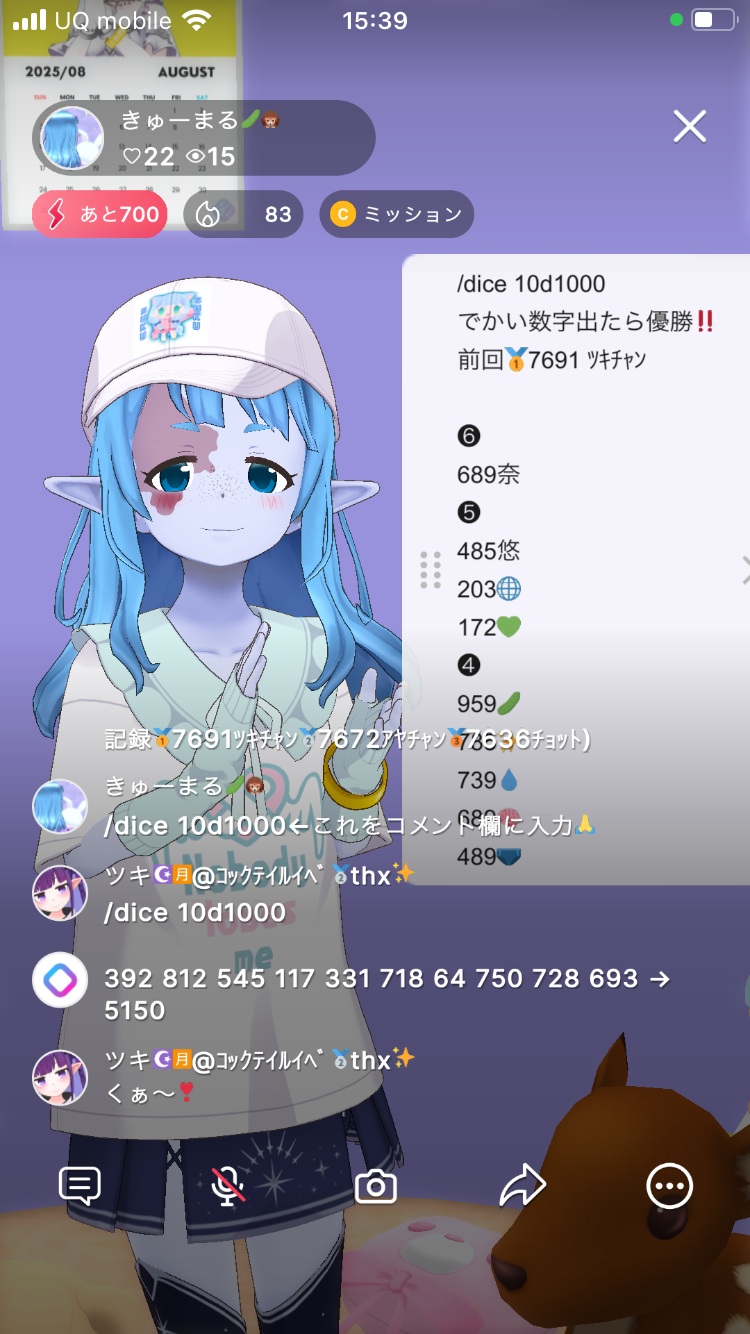Open ツキ's avatar on the /dice comment

(x=60, y=892)
